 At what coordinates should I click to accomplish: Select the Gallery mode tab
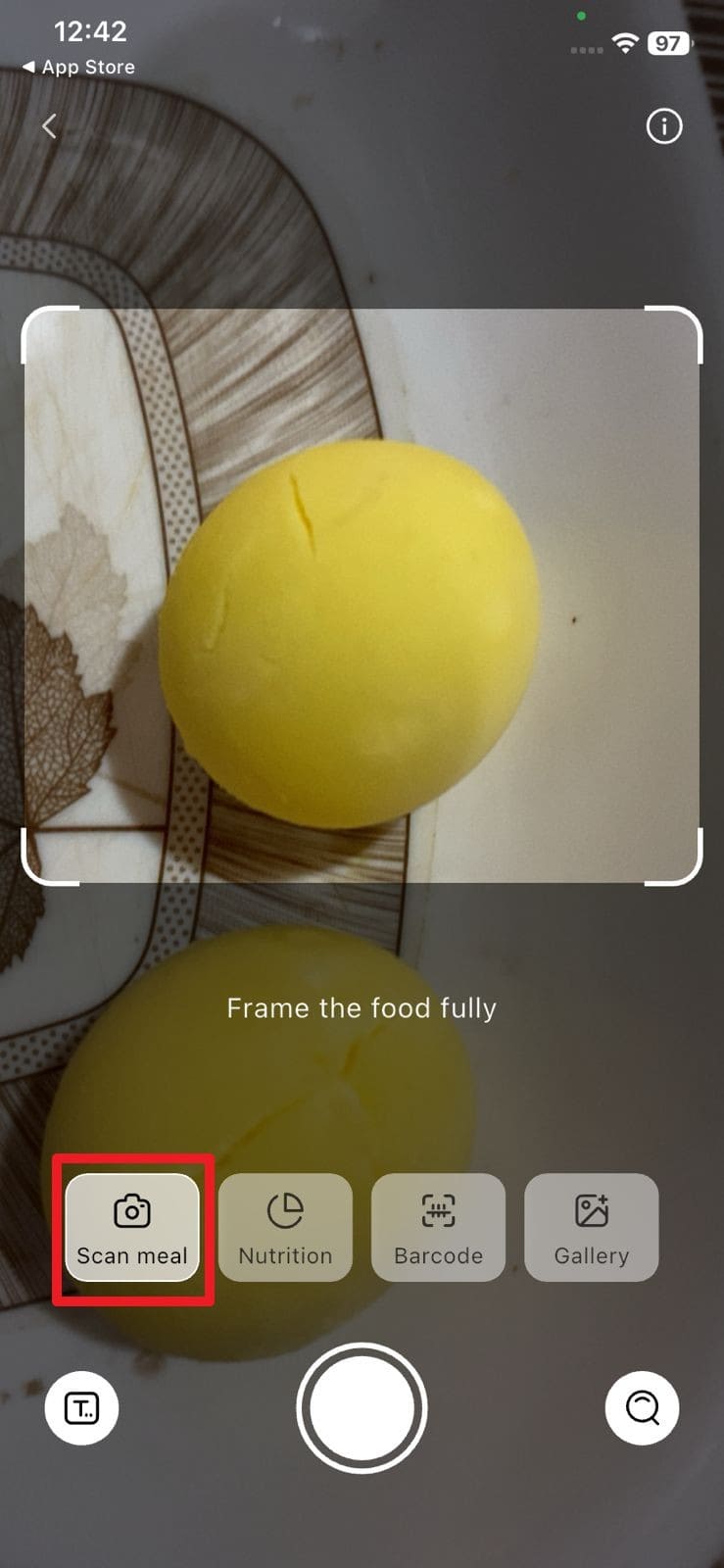[591, 1228]
